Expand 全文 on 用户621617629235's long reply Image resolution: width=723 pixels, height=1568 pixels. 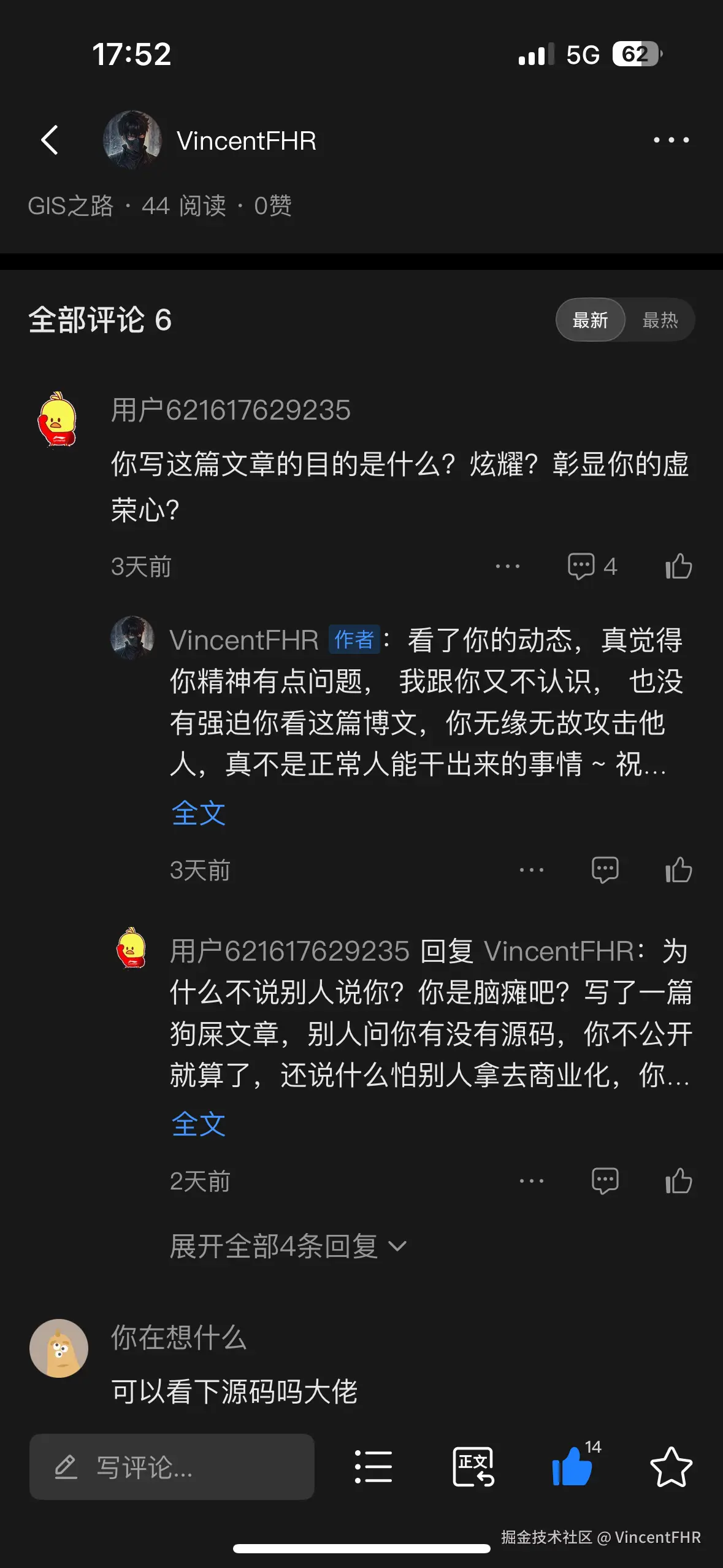[x=200, y=1124]
